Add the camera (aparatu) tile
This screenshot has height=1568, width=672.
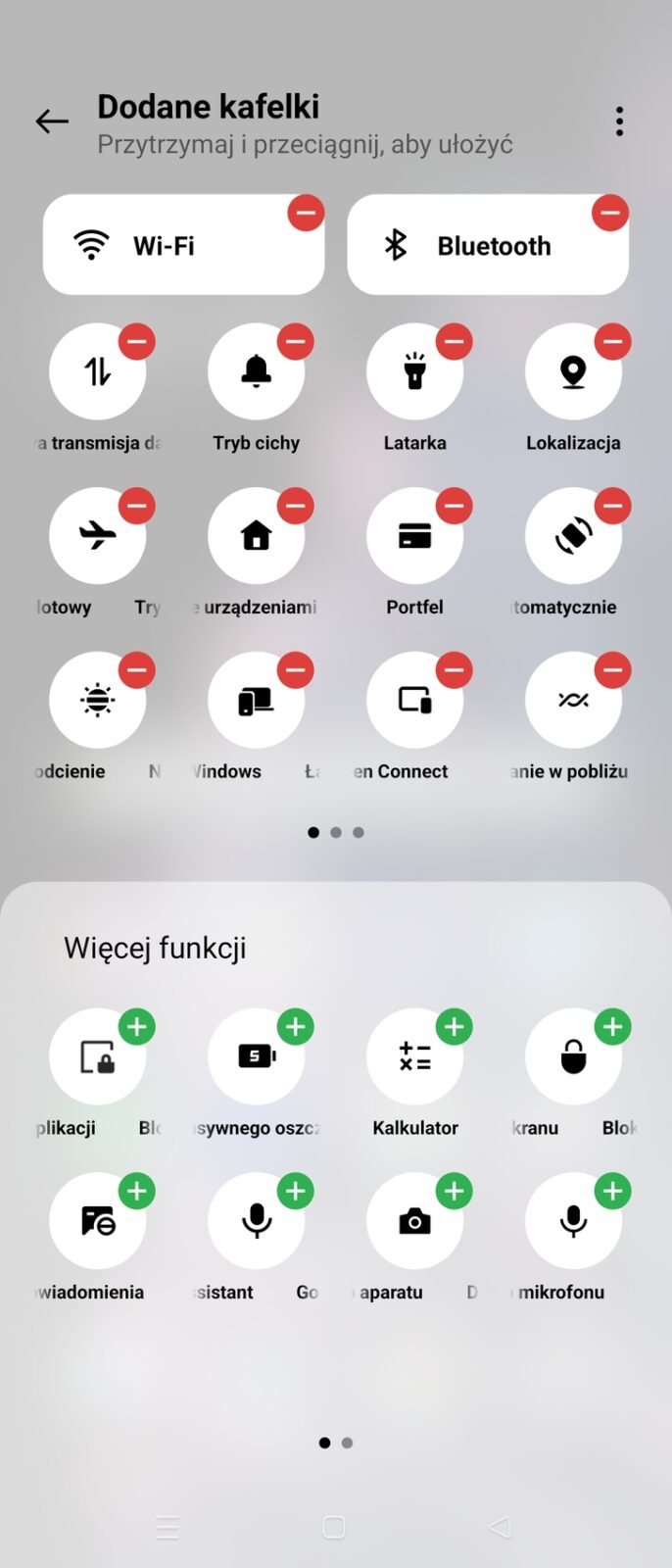pyautogui.click(x=454, y=1191)
